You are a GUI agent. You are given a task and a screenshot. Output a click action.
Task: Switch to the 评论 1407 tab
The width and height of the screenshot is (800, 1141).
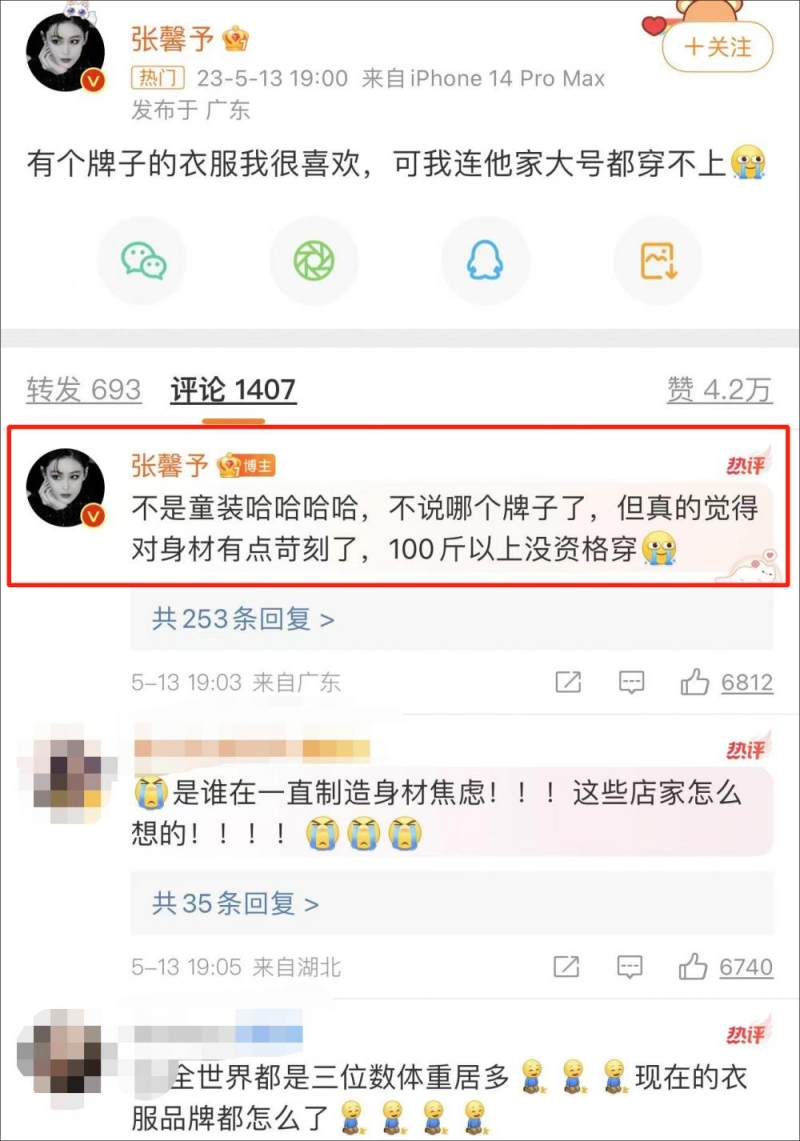coord(233,390)
